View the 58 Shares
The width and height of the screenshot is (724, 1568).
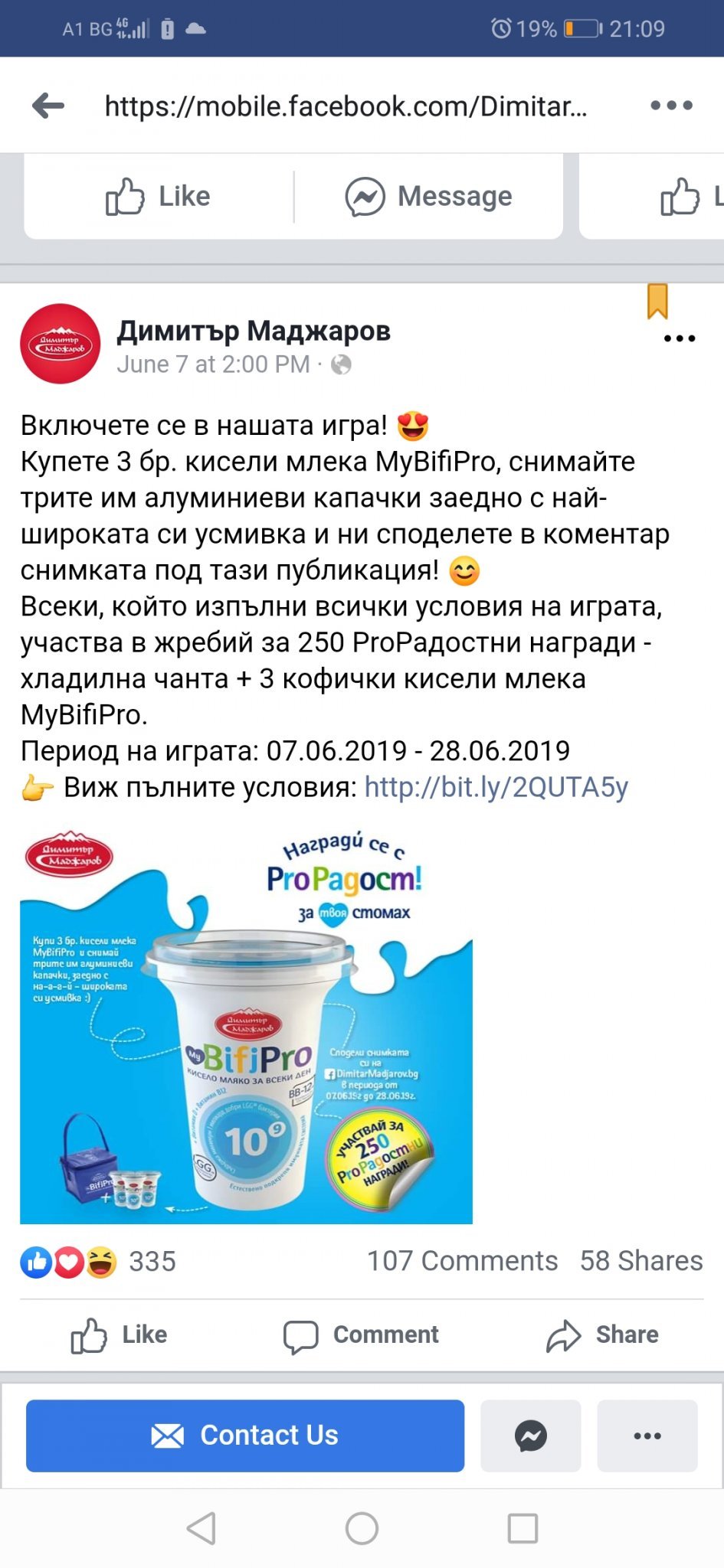coord(640,1261)
